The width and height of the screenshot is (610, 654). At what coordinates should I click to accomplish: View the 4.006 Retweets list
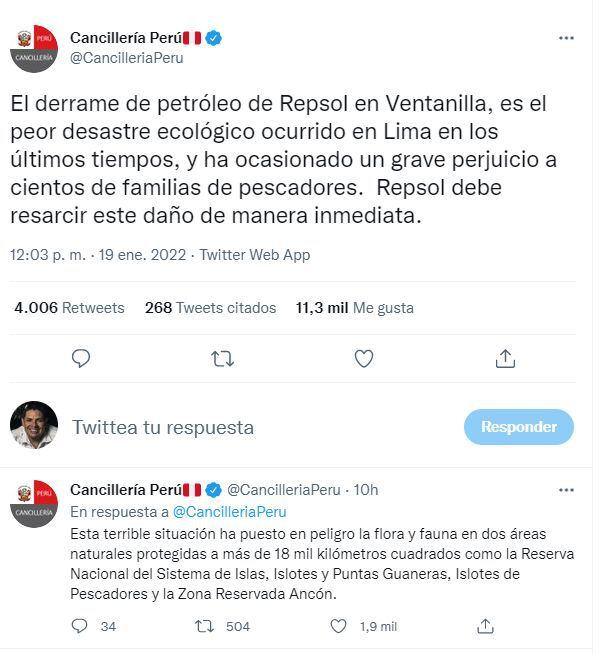pyautogui.click(x=69, y=308)
